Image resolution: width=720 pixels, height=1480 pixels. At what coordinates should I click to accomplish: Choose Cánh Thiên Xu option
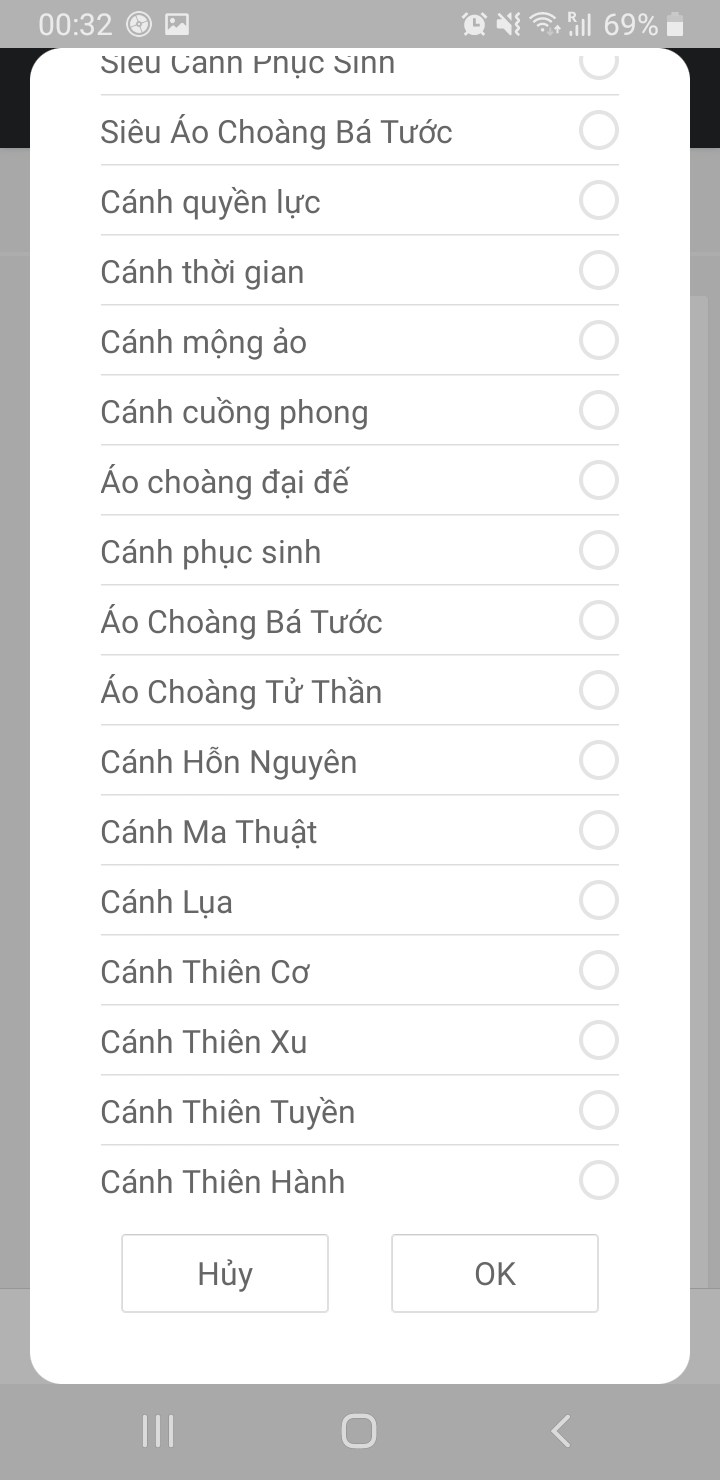click(x=598, y=1041)
